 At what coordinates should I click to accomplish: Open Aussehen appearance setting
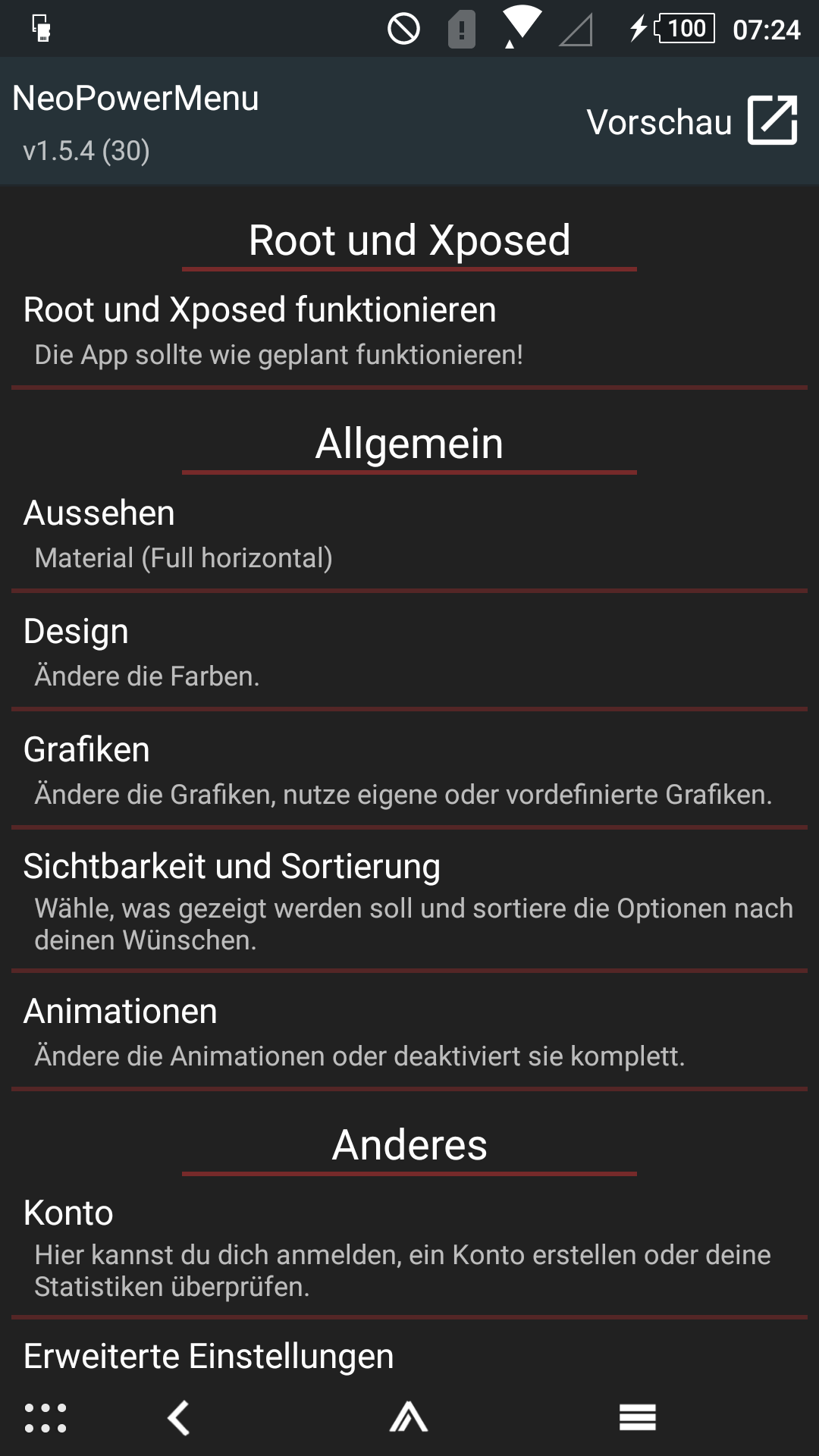click(409, 535)
